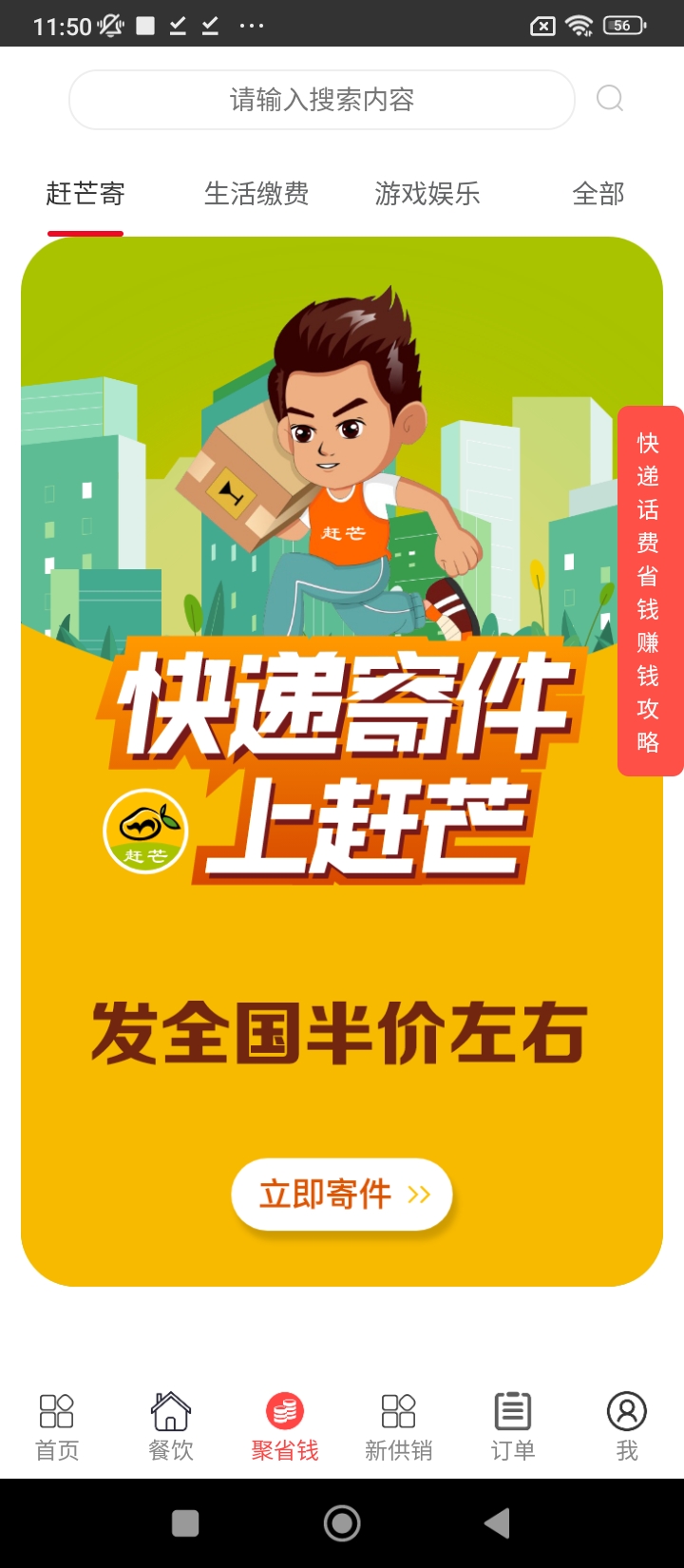Select the 赶芒寄 tab
Screen dimensions: 684x1568
(x=85, y=195)
